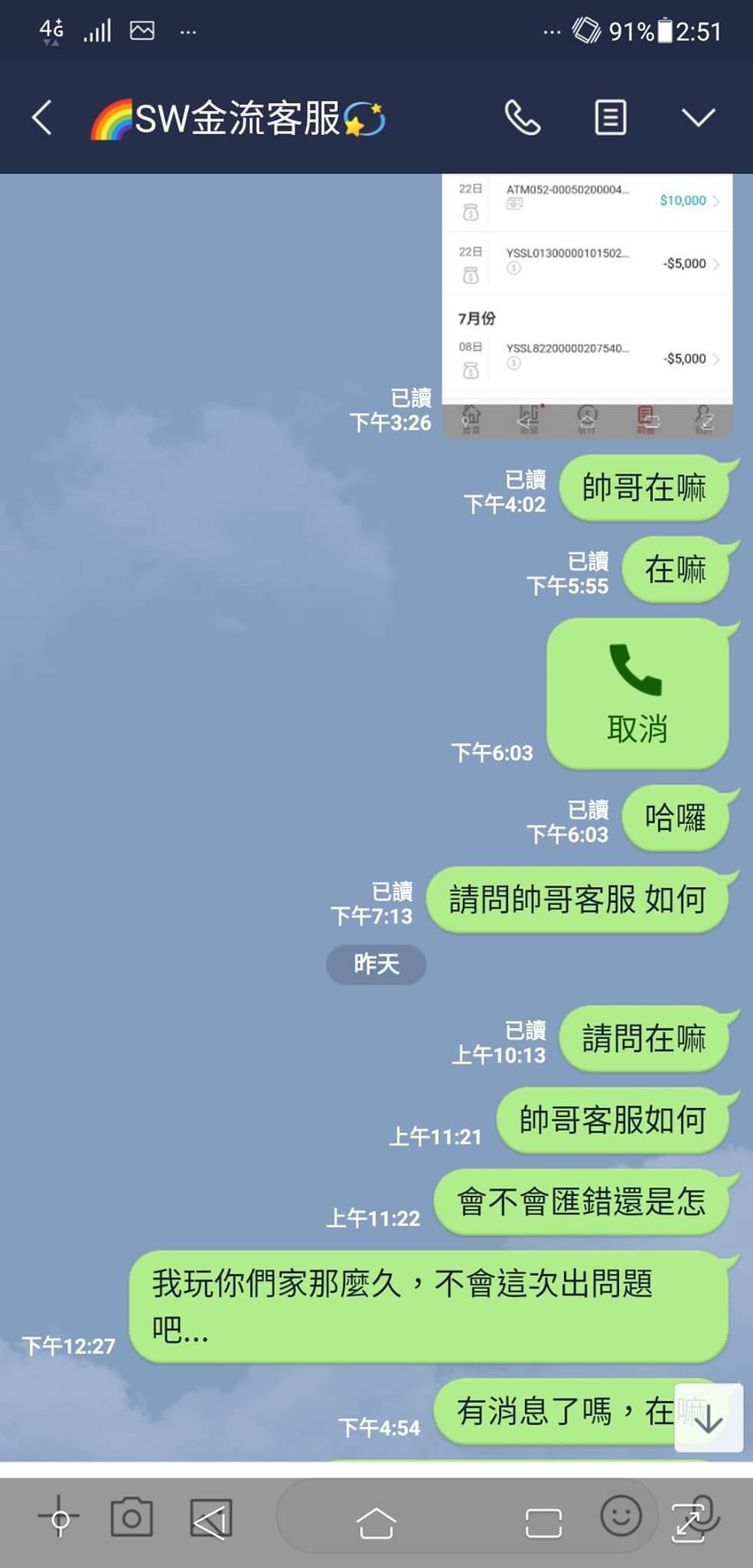Screen dimensions: 753x1568
Task: Jump to the latest message with the down arrow
Action: 709,1418
